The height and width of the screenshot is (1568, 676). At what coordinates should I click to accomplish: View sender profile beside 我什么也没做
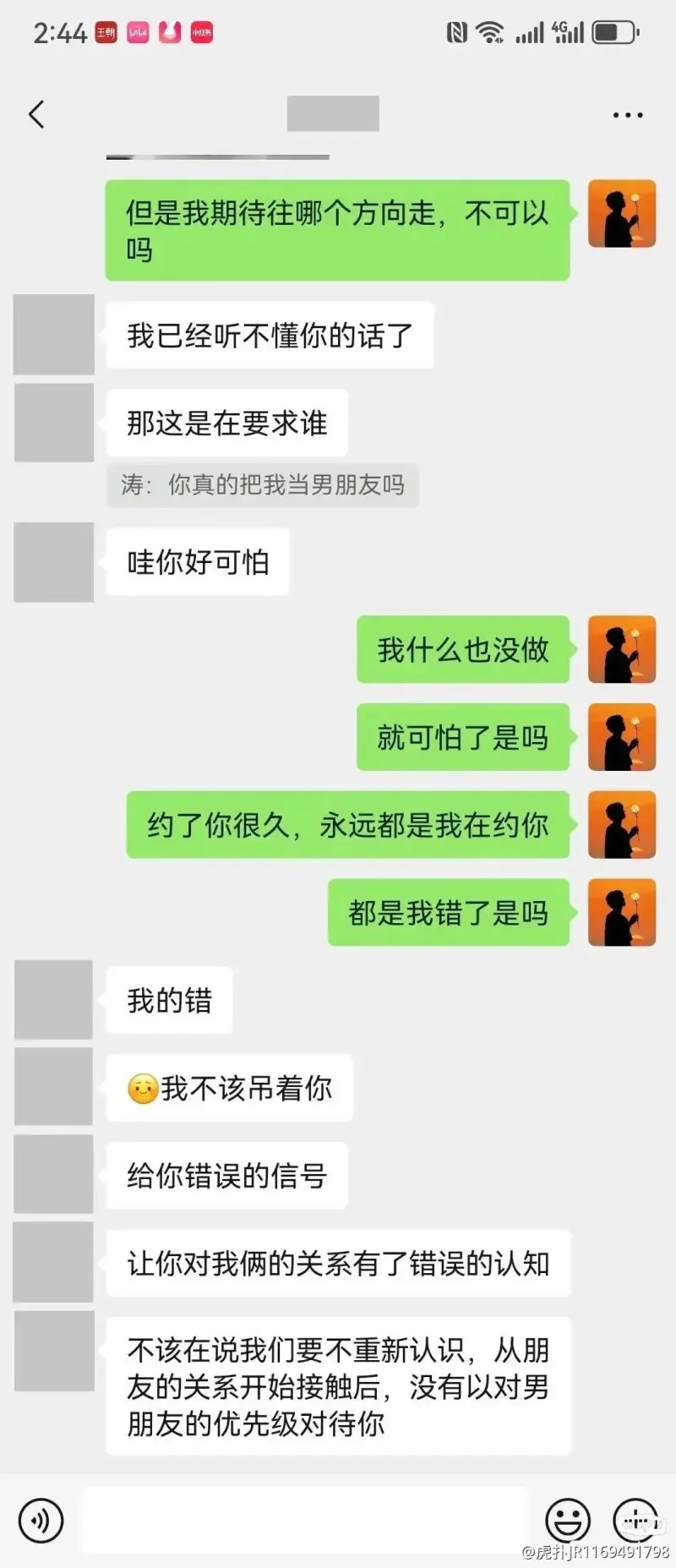coord(622,649)
